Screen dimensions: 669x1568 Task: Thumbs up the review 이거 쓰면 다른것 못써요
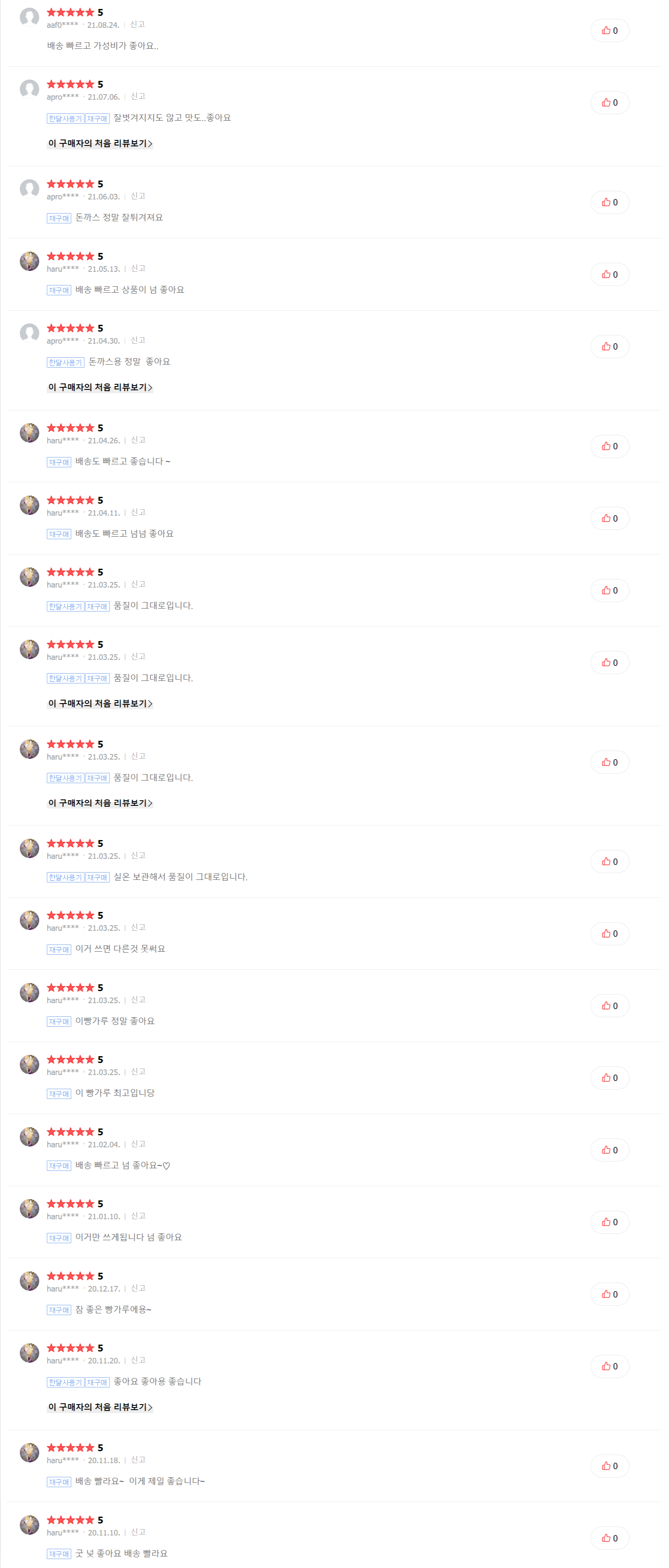coord(610,934)
